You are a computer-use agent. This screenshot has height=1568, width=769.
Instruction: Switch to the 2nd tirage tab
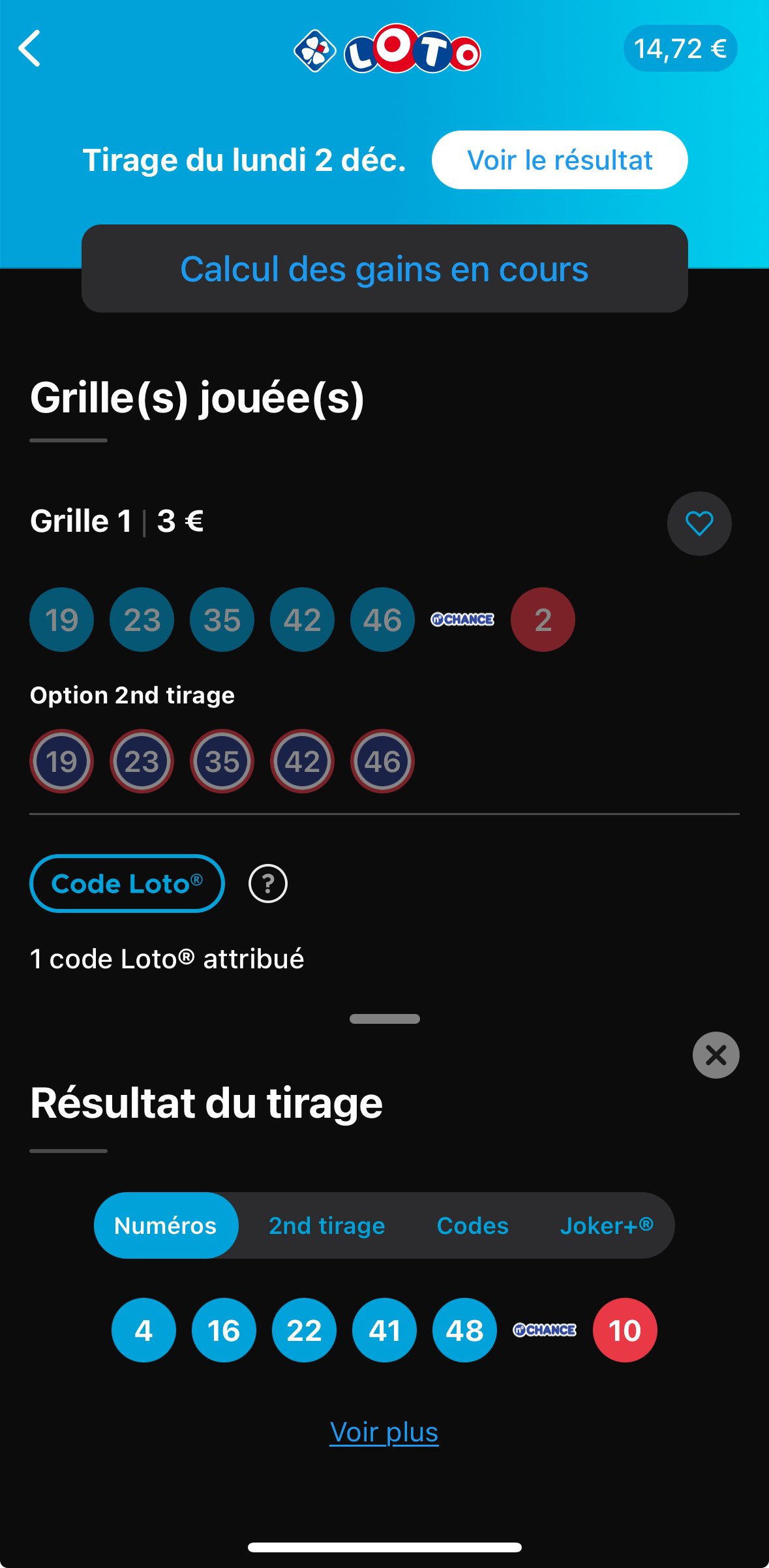[x=327, y=1225]
